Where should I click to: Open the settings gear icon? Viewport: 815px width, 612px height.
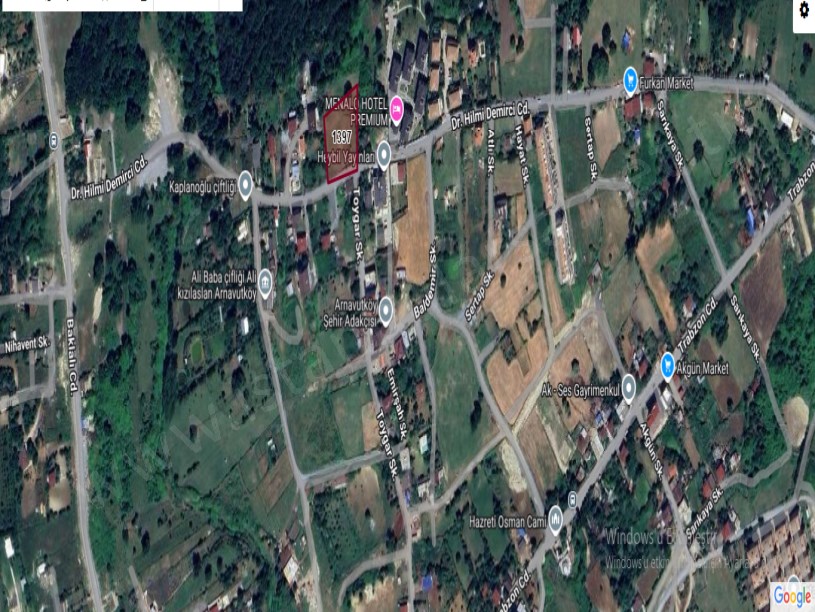click(804, 10)
